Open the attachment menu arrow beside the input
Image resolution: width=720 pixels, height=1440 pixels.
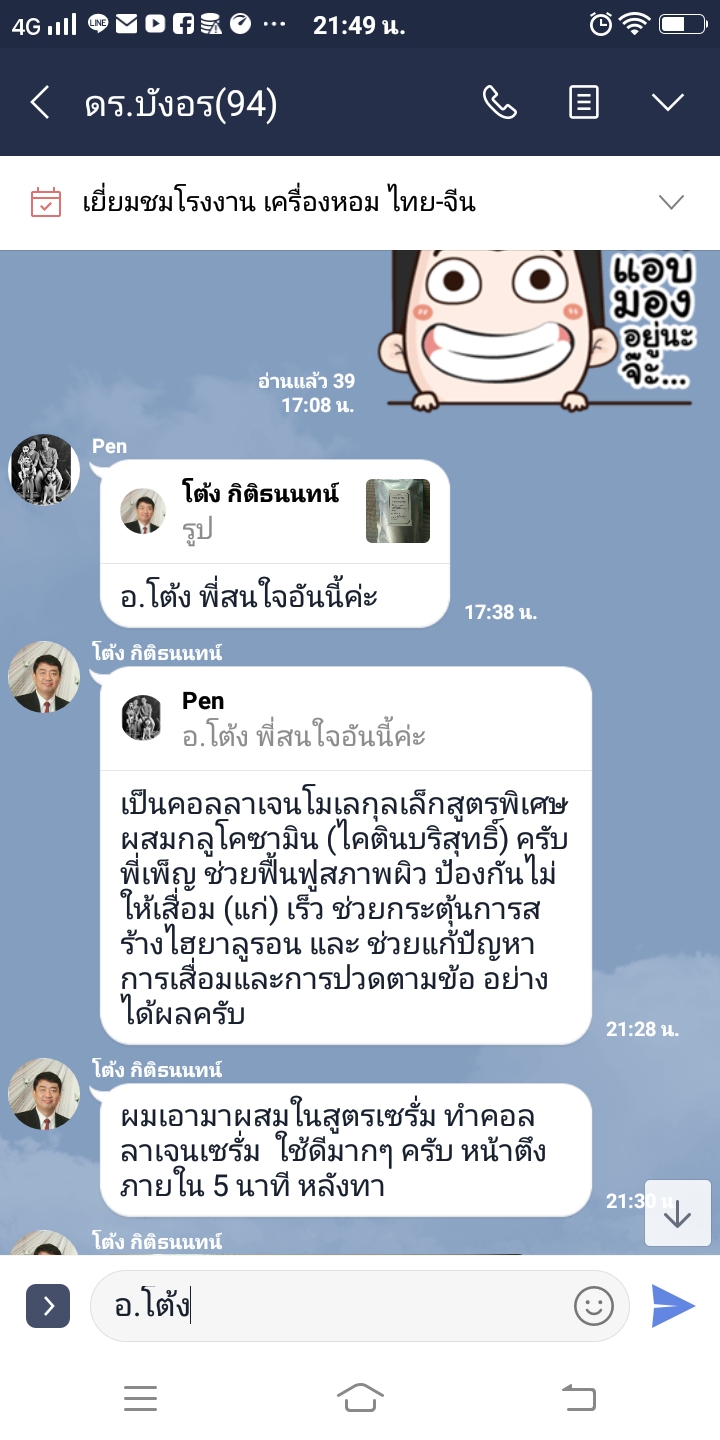coord(48,1306)
